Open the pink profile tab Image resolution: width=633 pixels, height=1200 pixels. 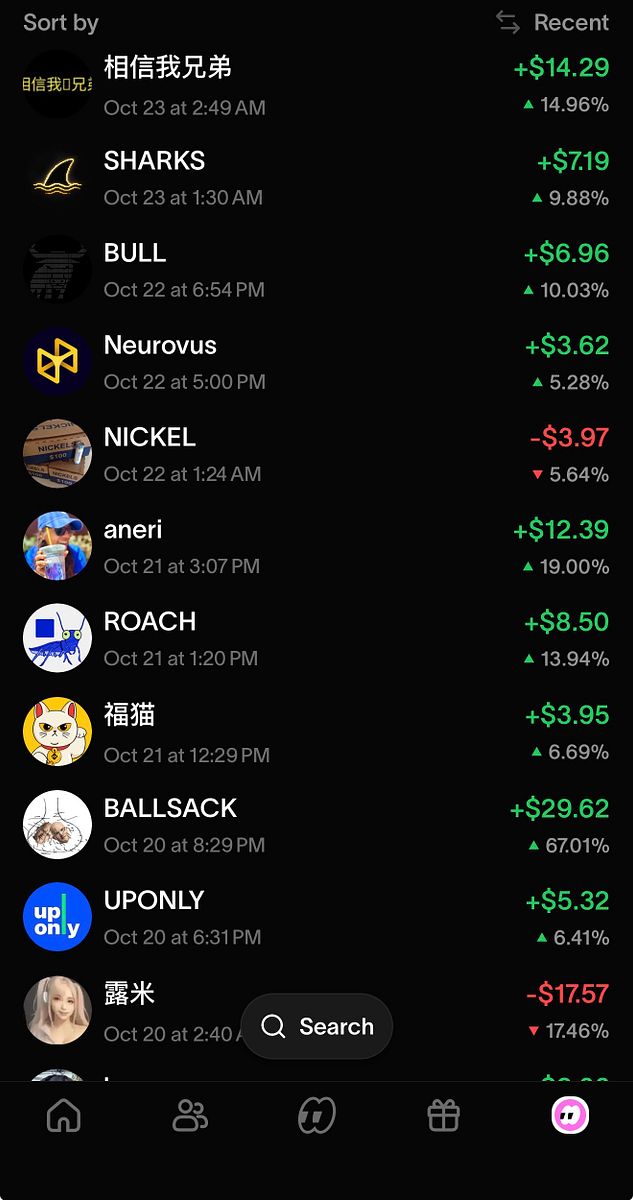pyautogui.click(x=570, y=1115)
